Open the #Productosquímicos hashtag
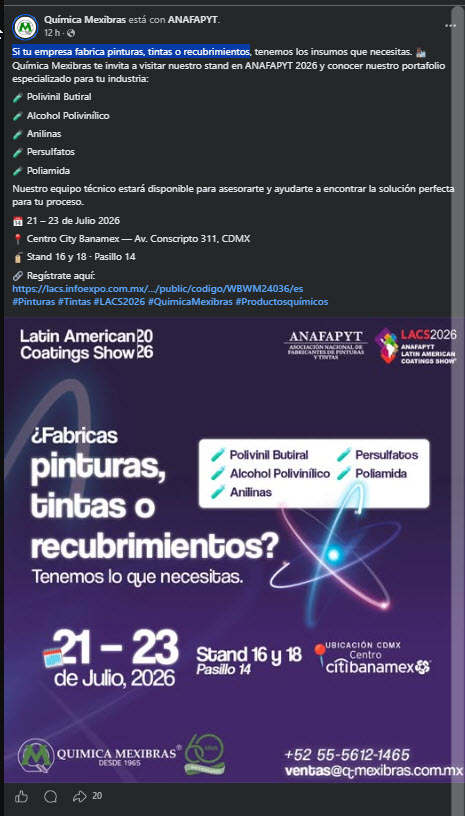Image resolution: width=465 pixels, height=816 pixels. 281,301
